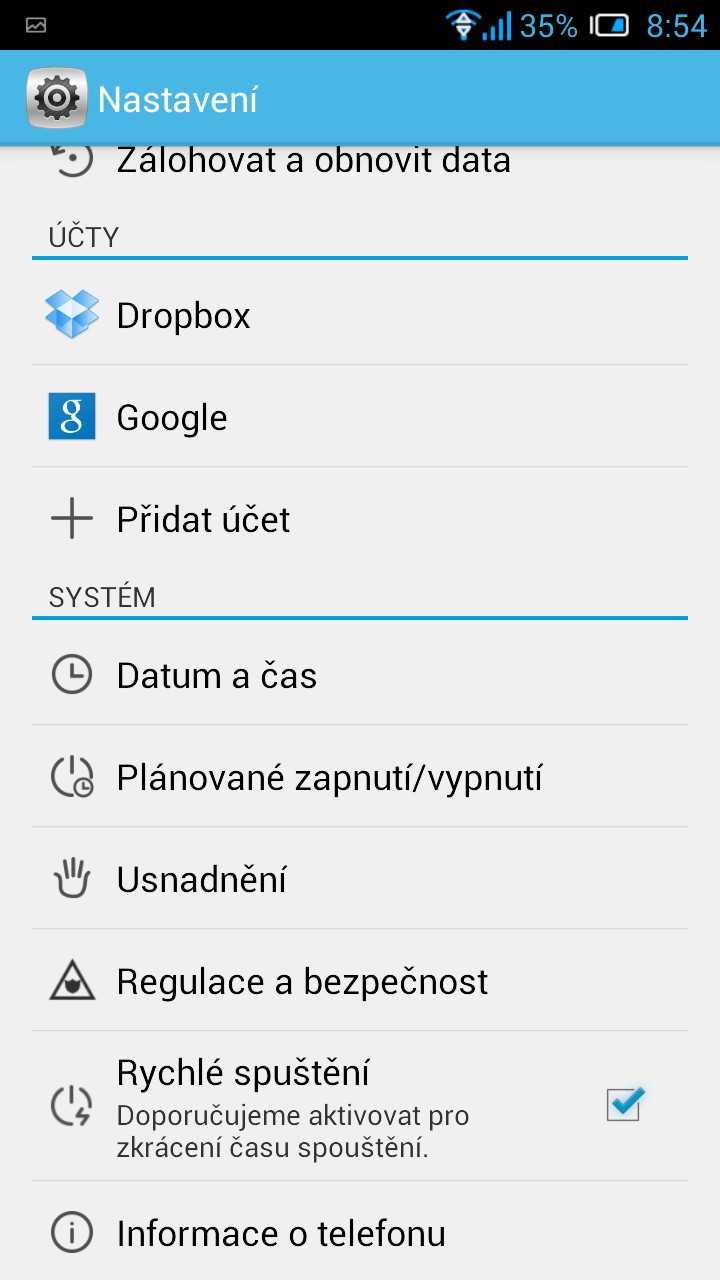Open Plánované zapnutí/vypnutí
Screen dimensions: 720x1280
360,777
